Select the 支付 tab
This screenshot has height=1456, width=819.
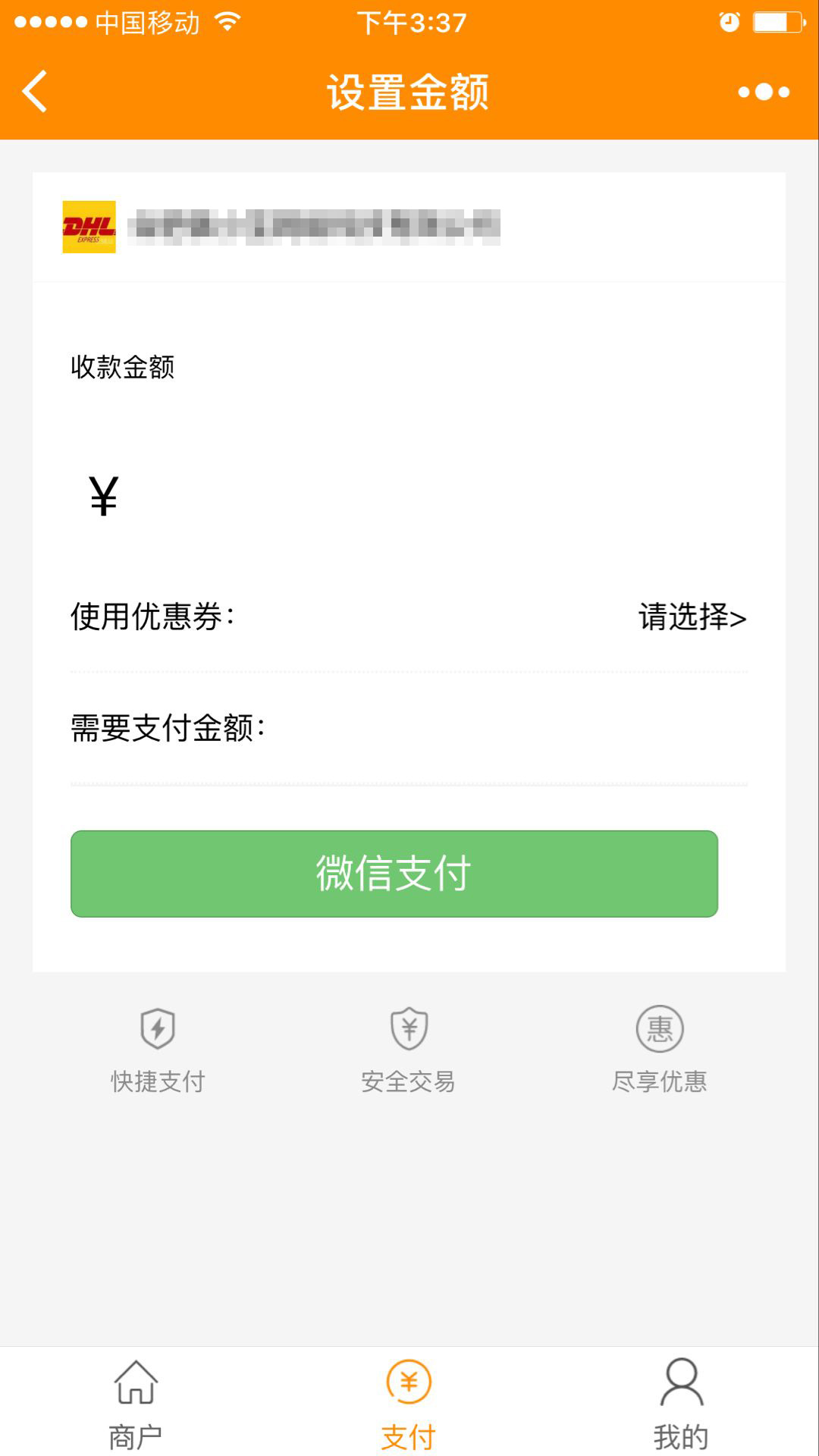pos(409,1401)
